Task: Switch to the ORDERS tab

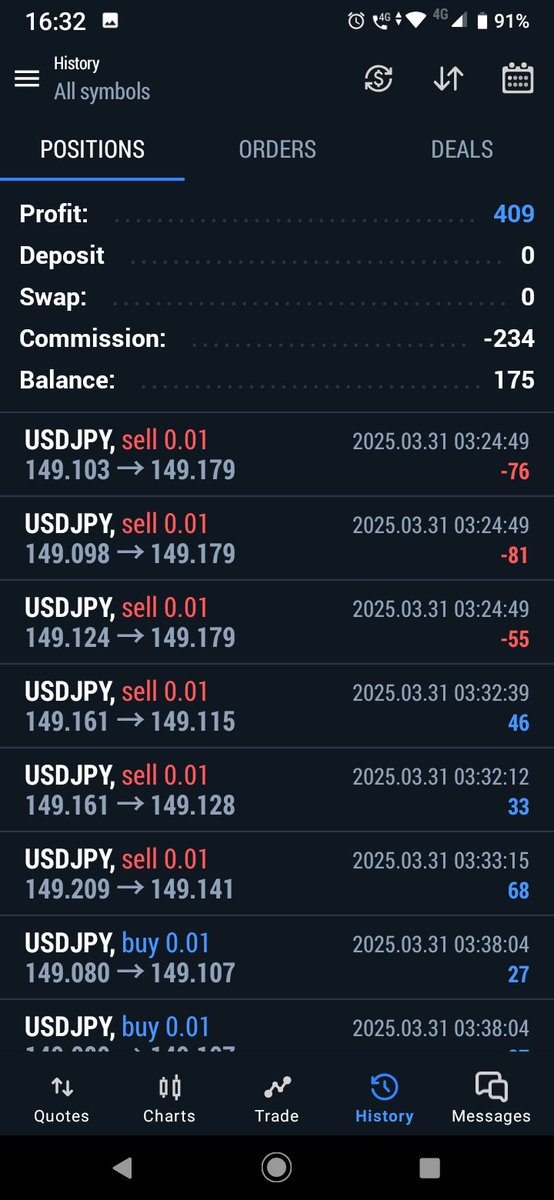Action: (277, 150)
